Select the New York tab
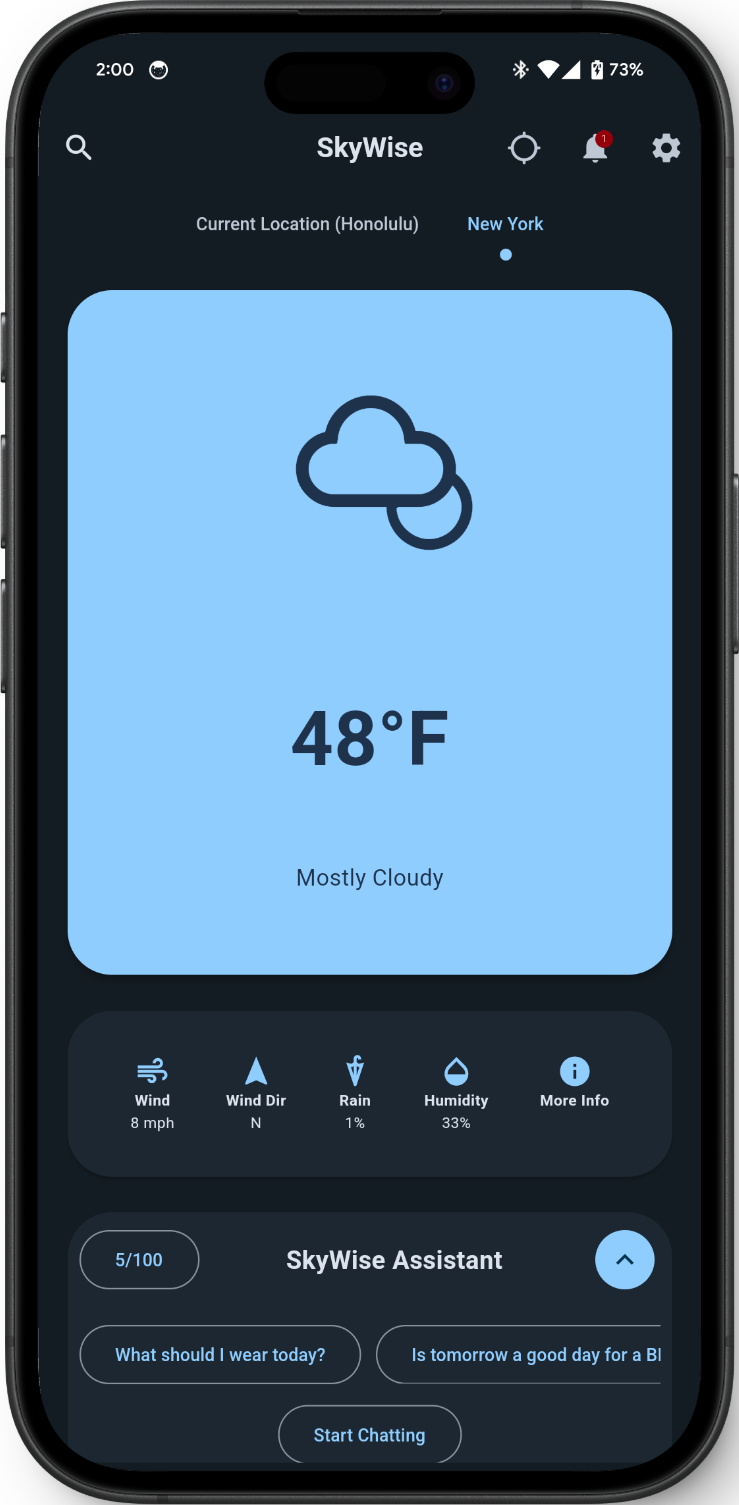This screenshot has height=1505, width=739. point(505,224)
